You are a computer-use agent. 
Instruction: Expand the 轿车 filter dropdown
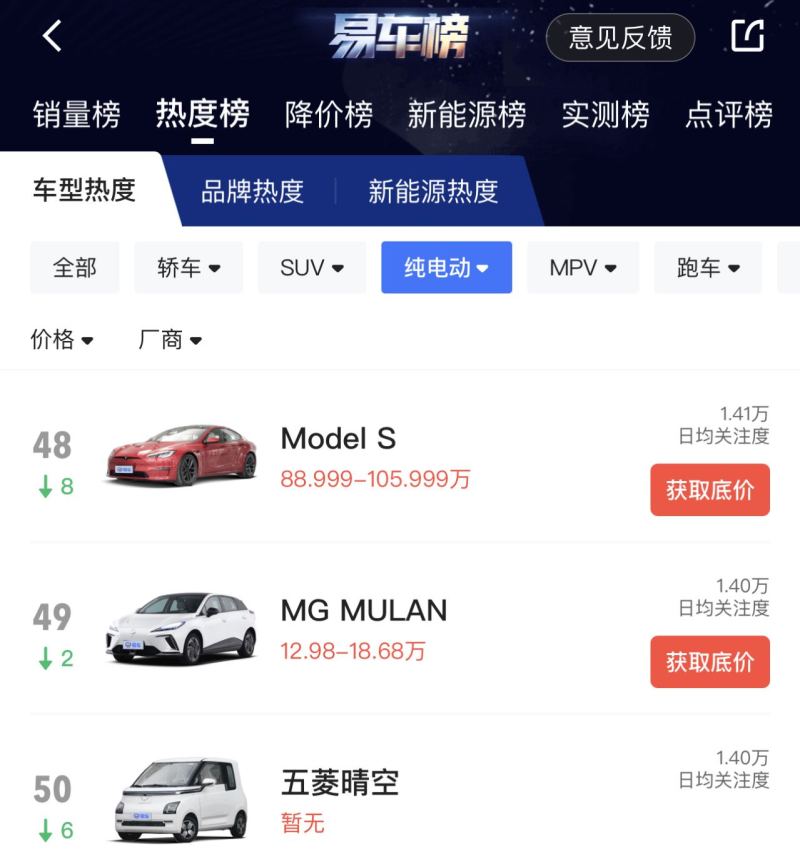[189, 268]
